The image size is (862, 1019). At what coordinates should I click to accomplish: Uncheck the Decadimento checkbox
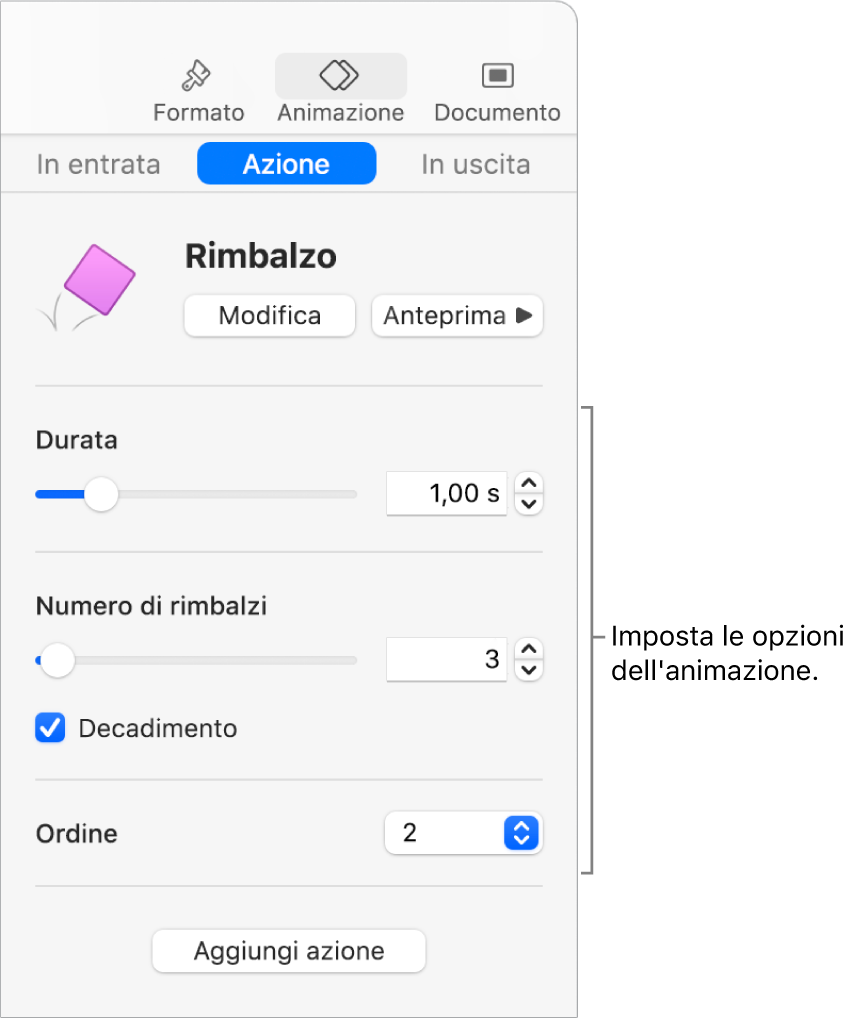[x=50, y=728]
